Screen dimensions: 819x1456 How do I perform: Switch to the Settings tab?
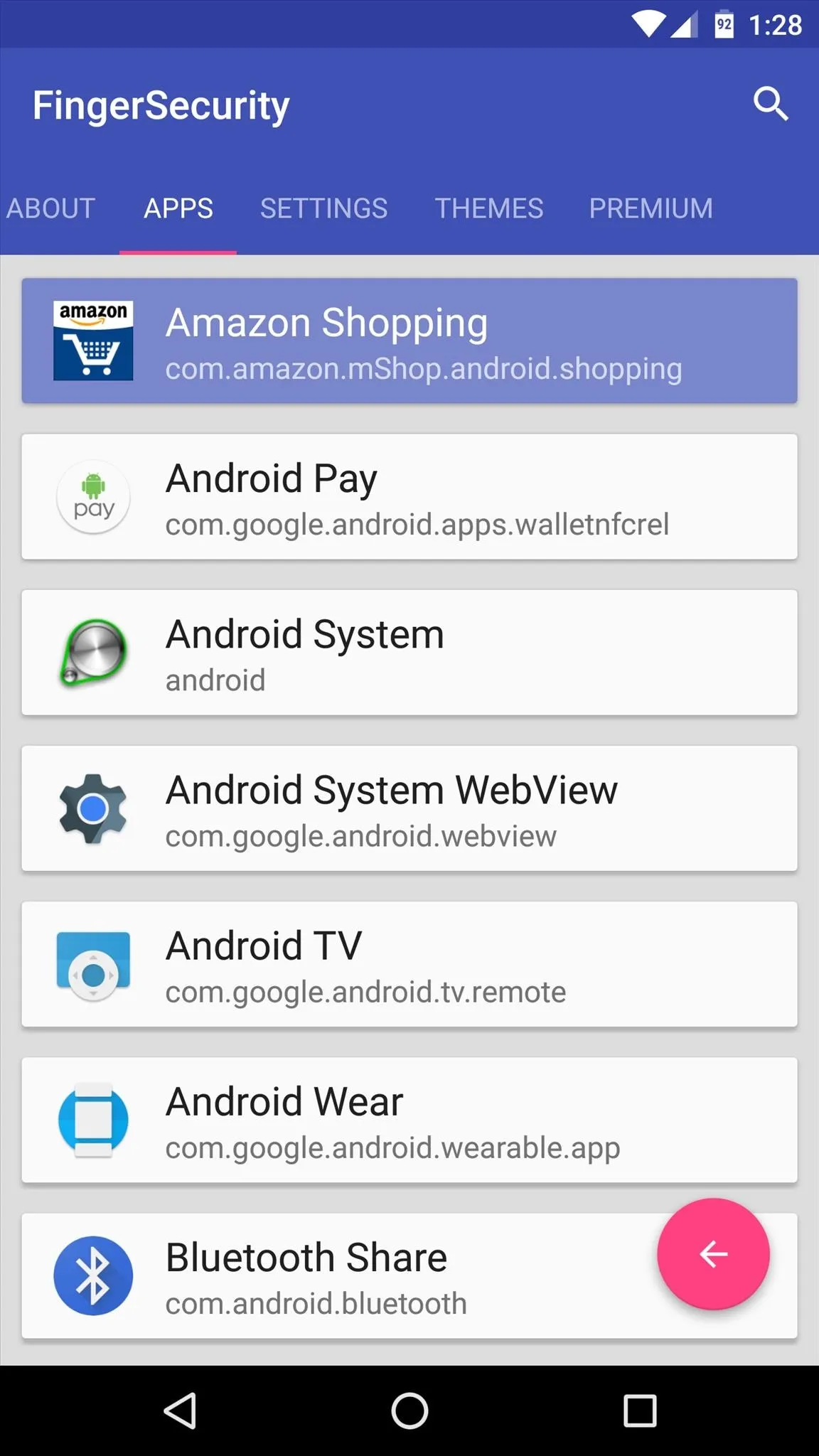[x=323, y=208]
